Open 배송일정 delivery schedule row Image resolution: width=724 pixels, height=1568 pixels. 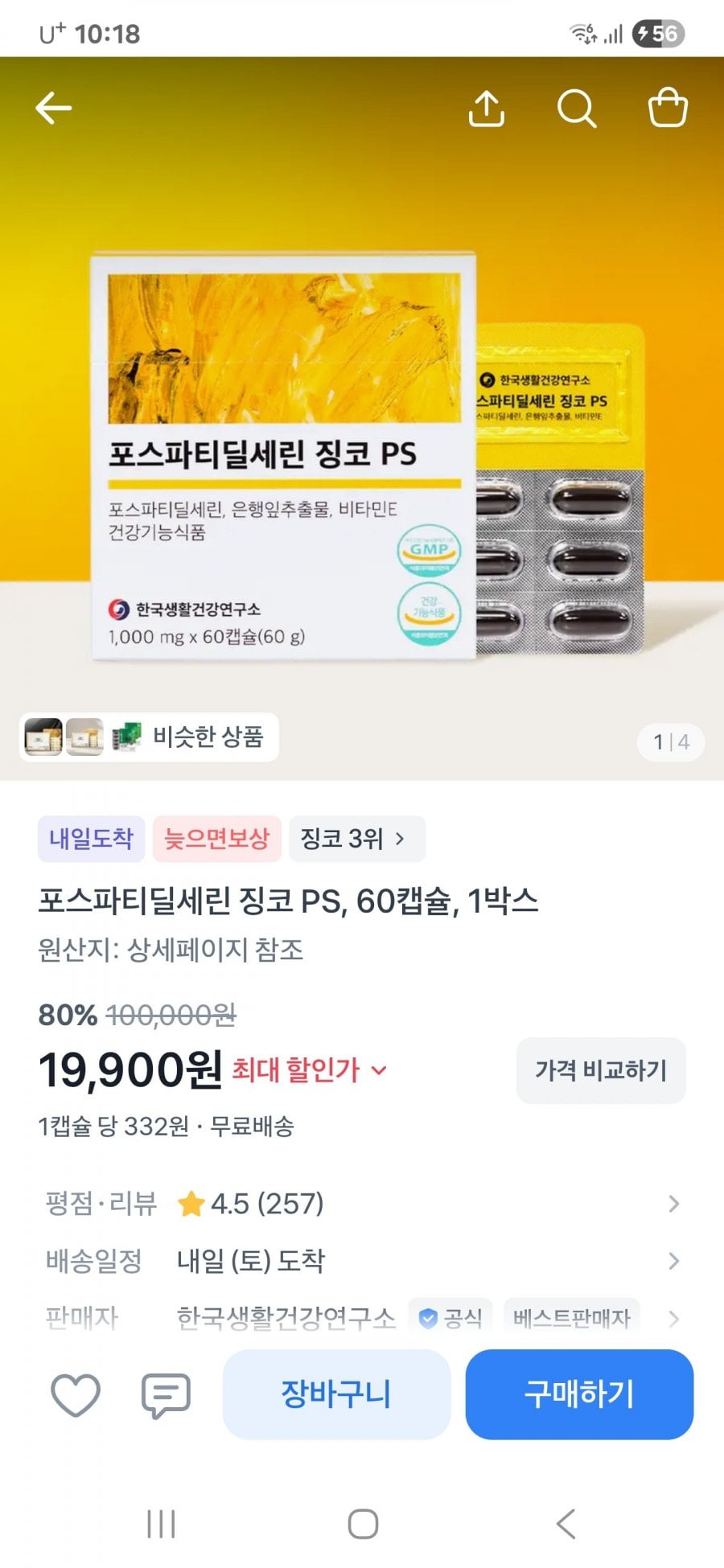(x=362, y=1261)
